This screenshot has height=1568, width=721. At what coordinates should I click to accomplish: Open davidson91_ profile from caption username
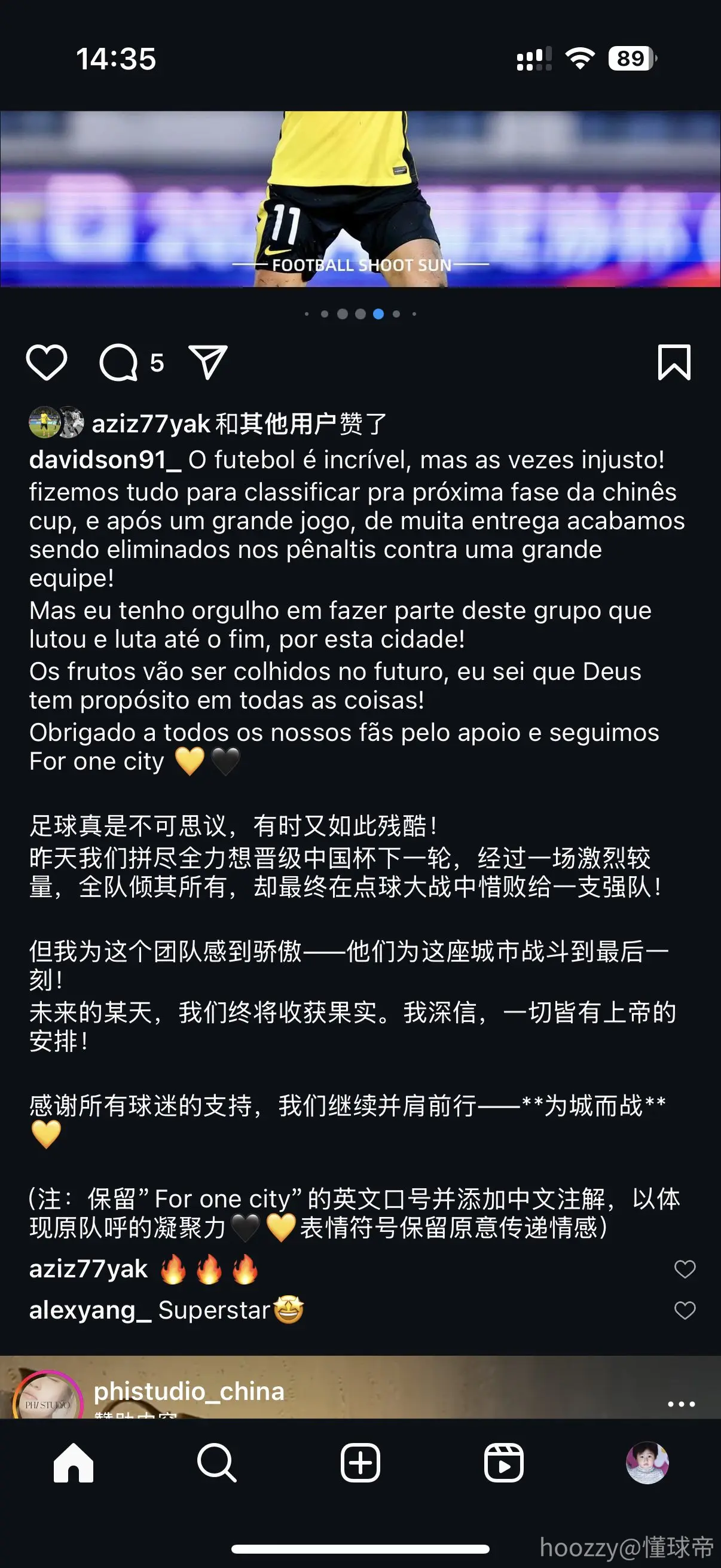click(x=105, y=460)
